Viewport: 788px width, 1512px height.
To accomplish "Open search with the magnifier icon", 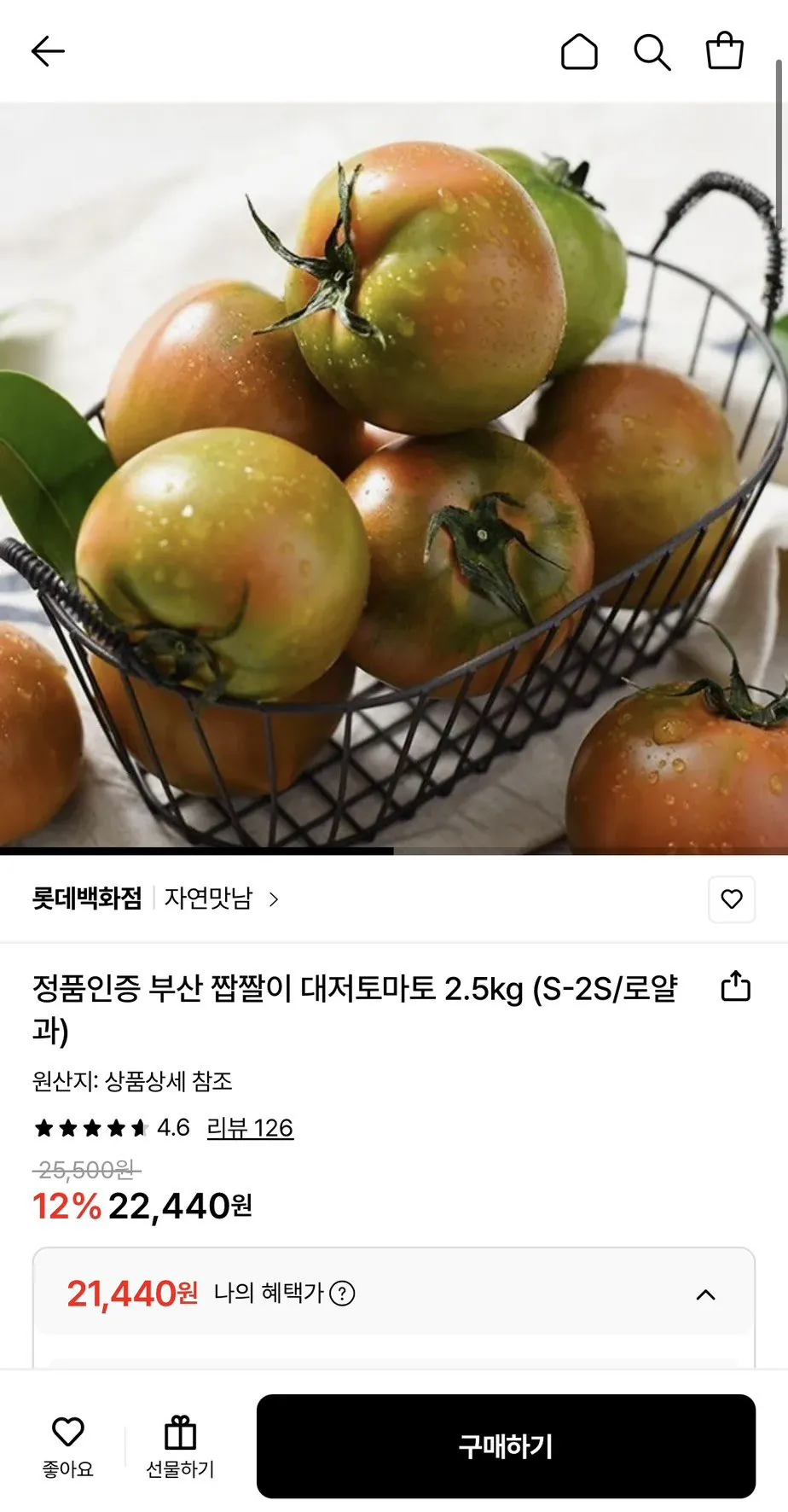I will tap(652, 51).
